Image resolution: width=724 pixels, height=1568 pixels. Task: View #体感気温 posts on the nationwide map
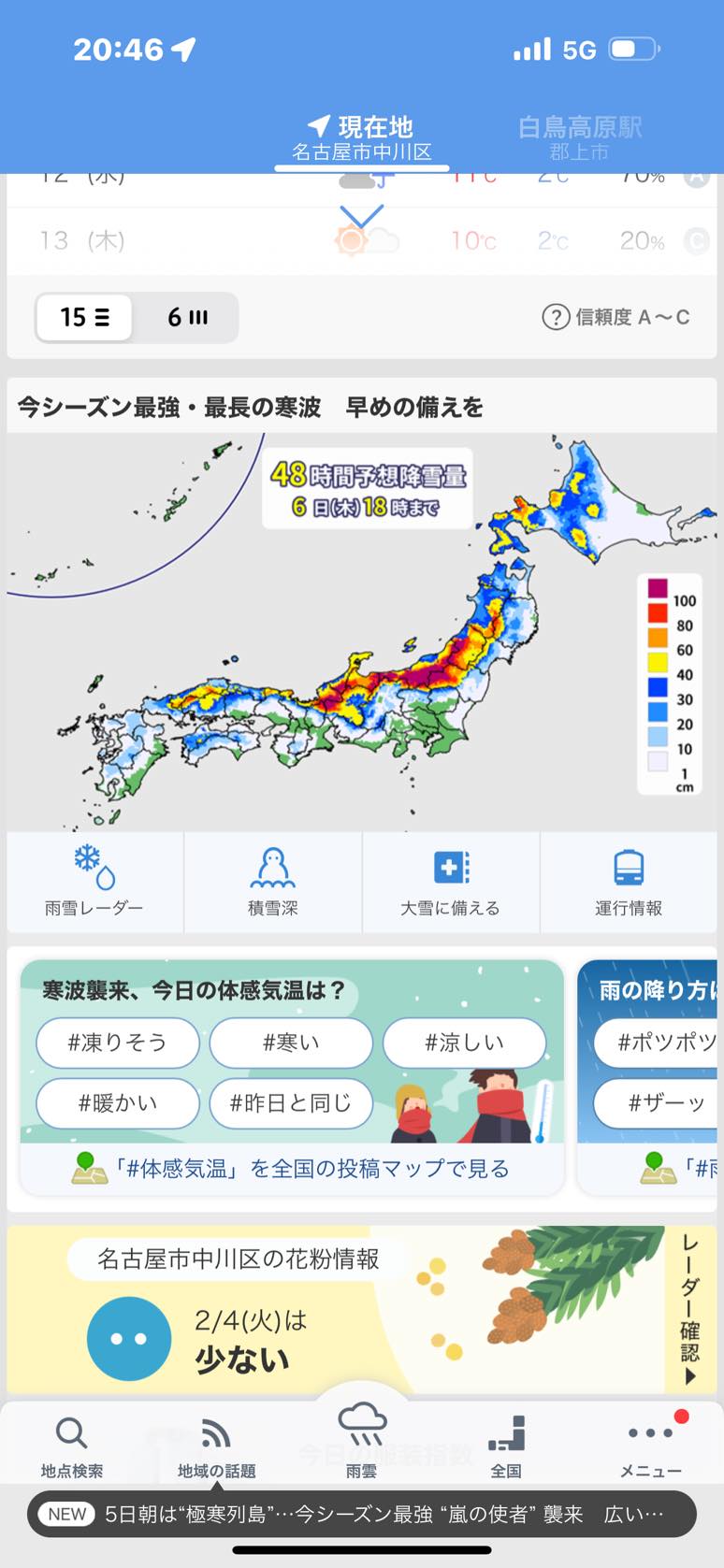point(292,1169)
